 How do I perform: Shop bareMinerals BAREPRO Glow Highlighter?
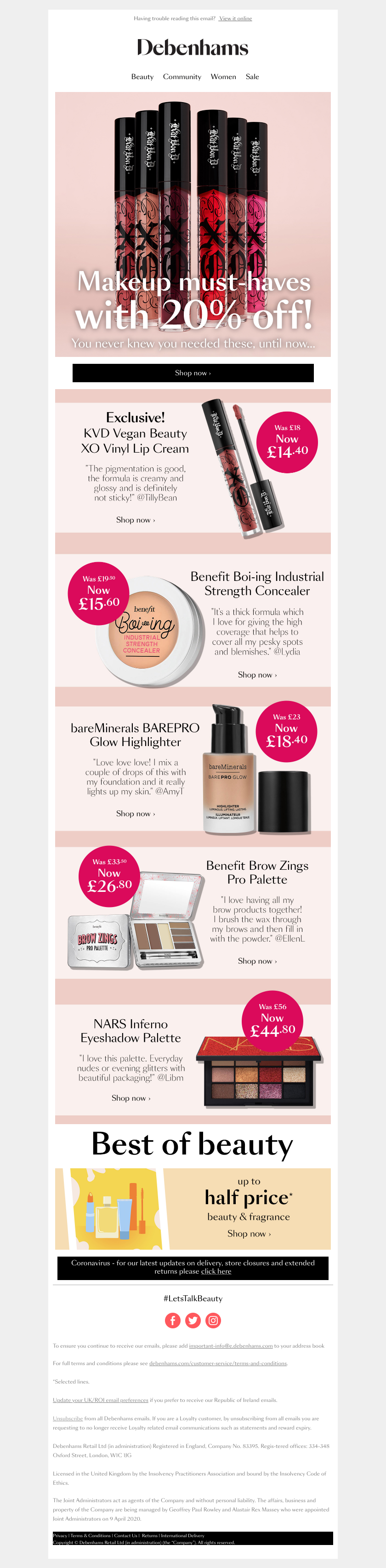tap(136, 814)
